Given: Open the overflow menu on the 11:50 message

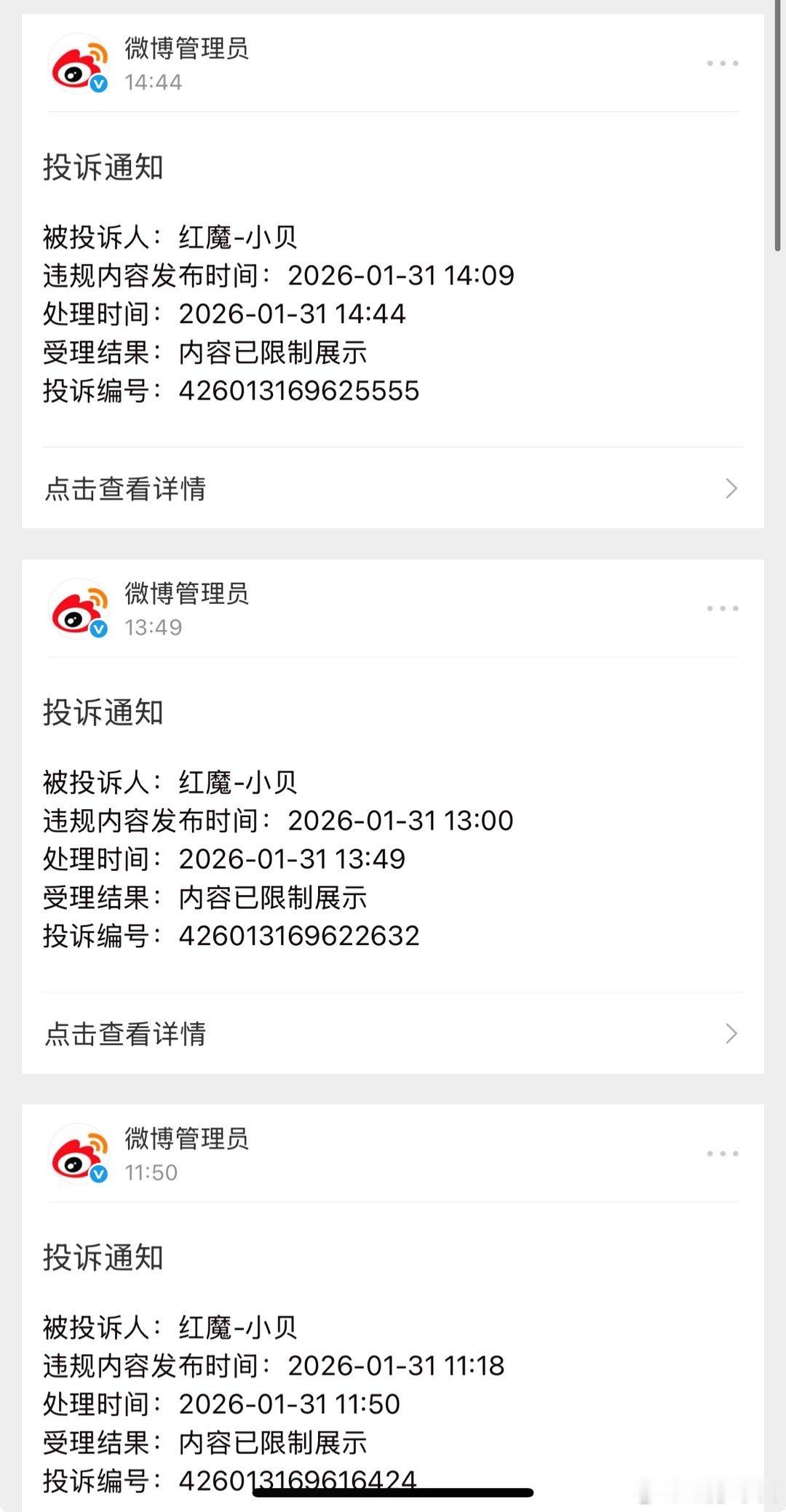Looking at the screenshot, I should click(x=722, y=1154).
